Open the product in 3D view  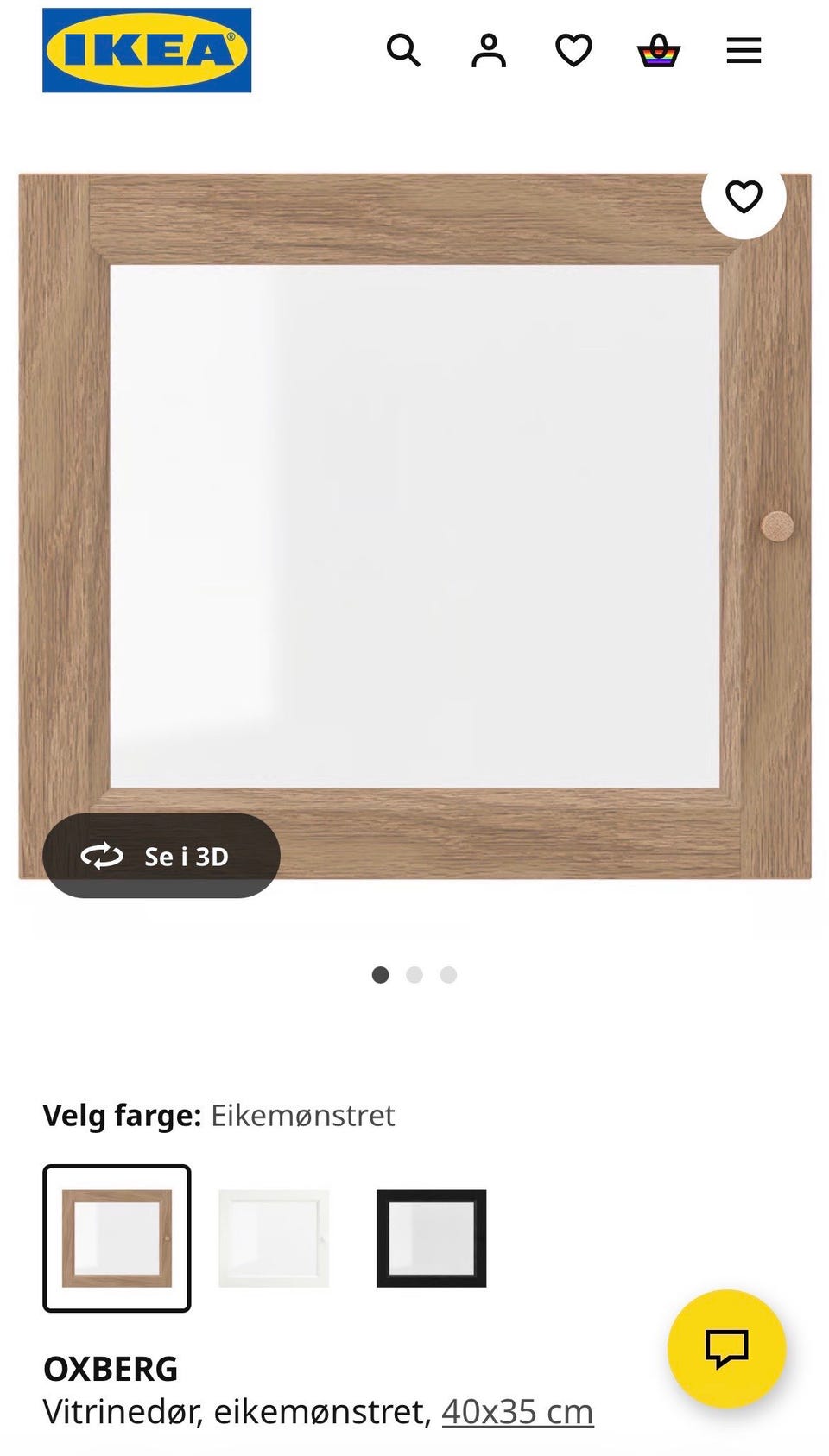[161, 857]
